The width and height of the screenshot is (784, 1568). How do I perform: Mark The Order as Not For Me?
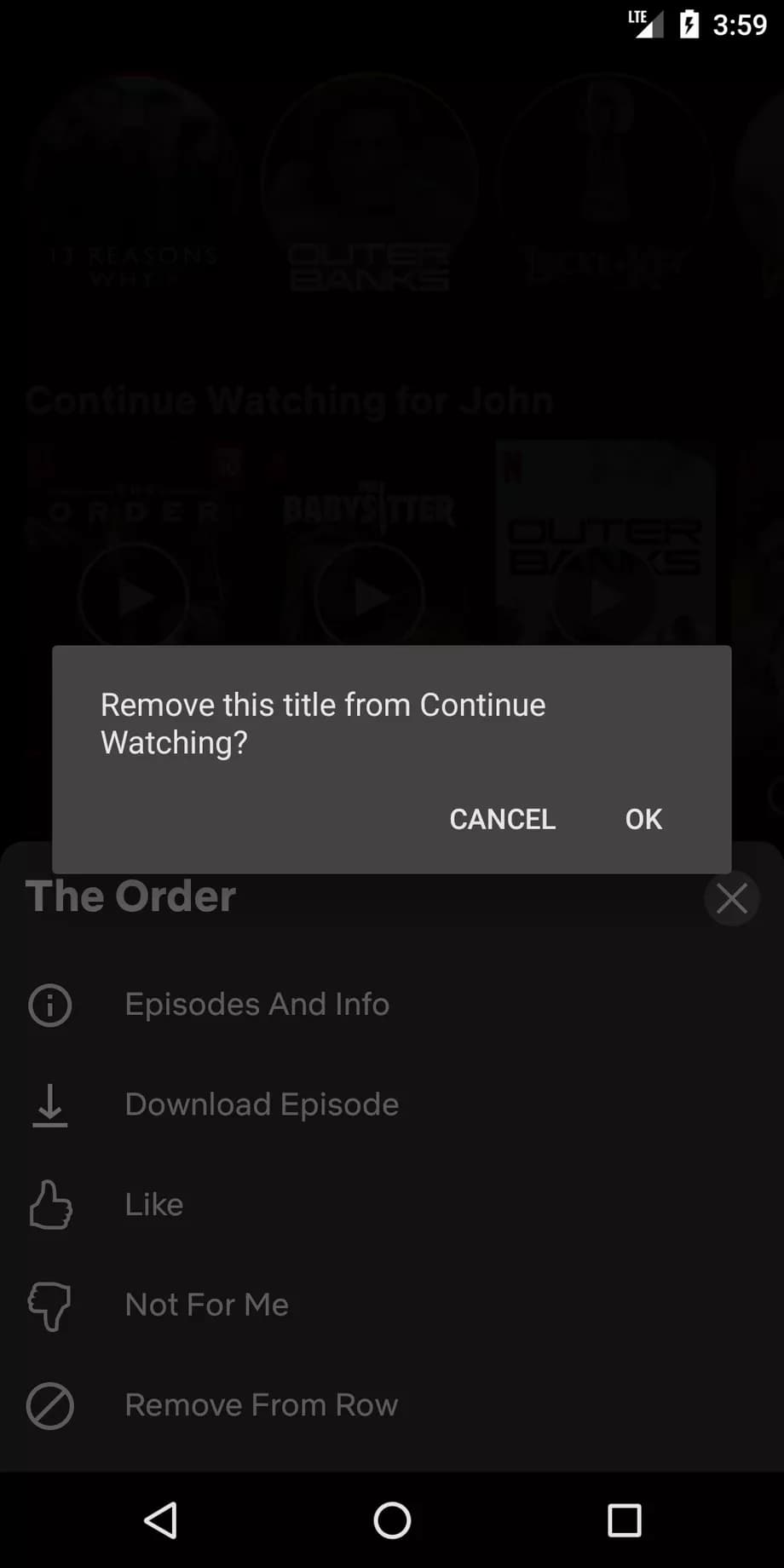[206, 1305]
